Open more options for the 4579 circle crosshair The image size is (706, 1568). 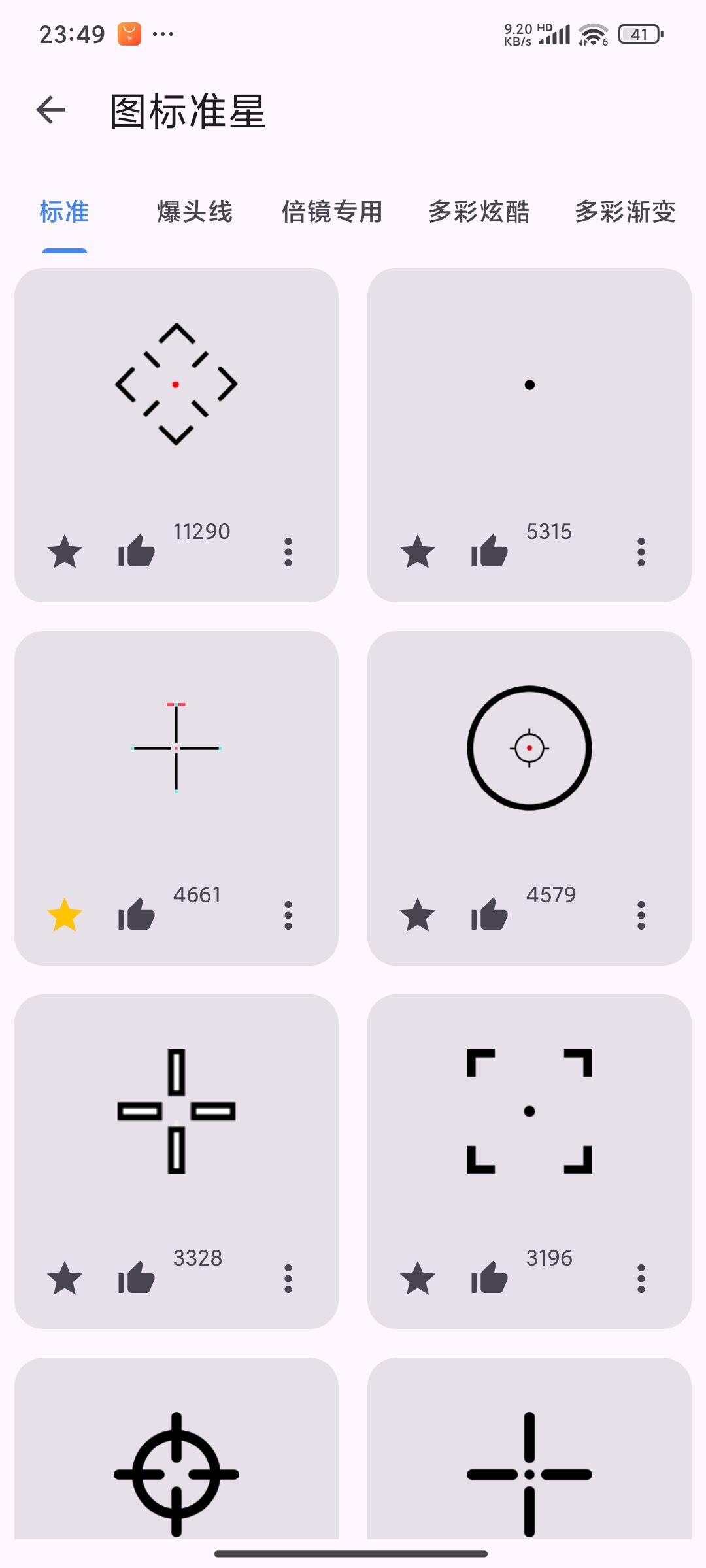pyautogui.click(x=641, y=917)
